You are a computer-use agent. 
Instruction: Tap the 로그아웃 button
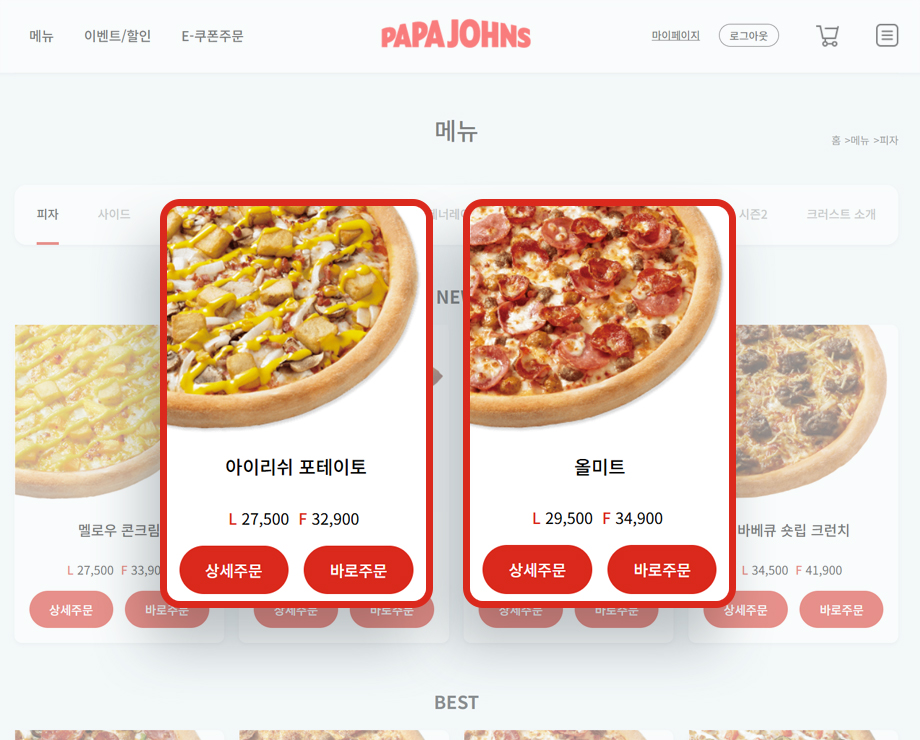pyautogui.click(x=748, y=36)
